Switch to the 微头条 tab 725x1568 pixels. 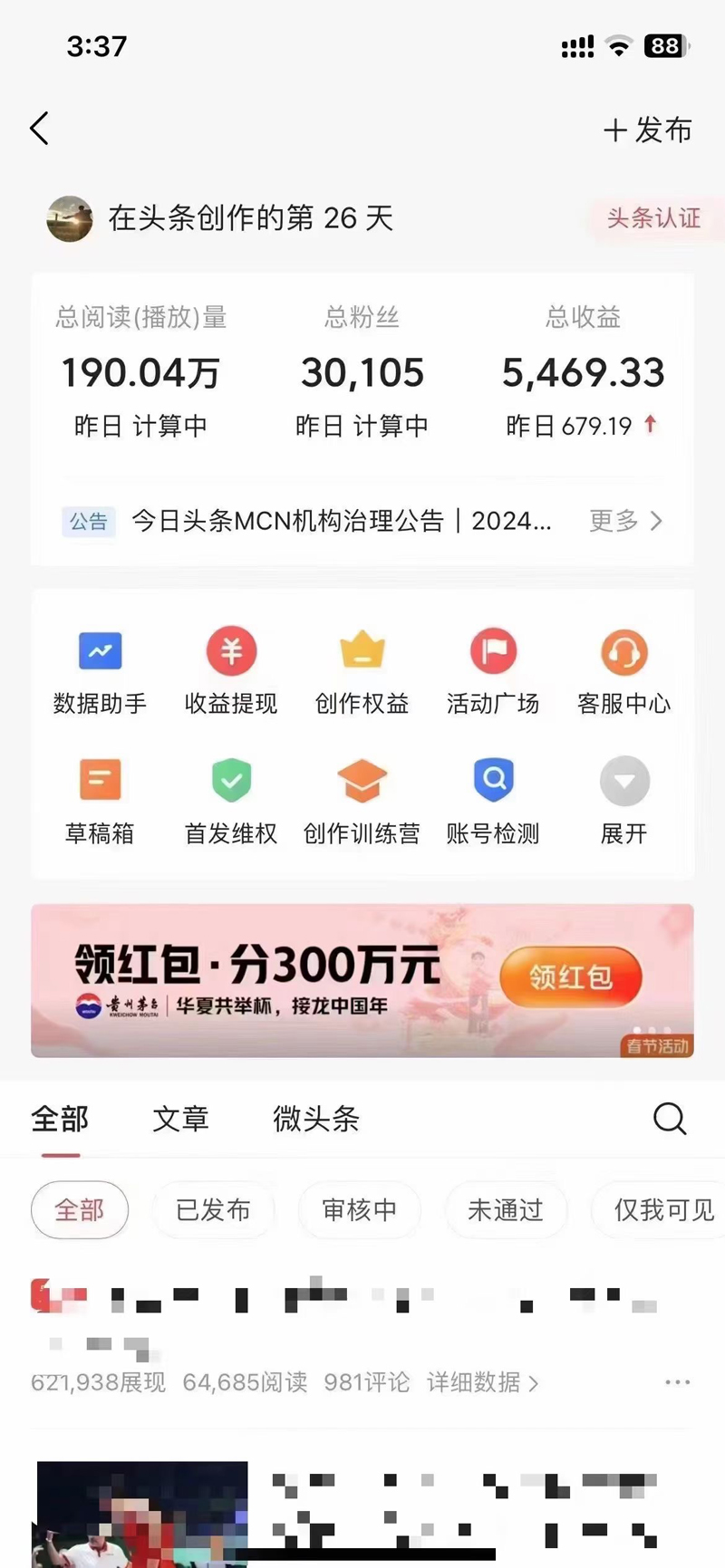(316, 1120)
